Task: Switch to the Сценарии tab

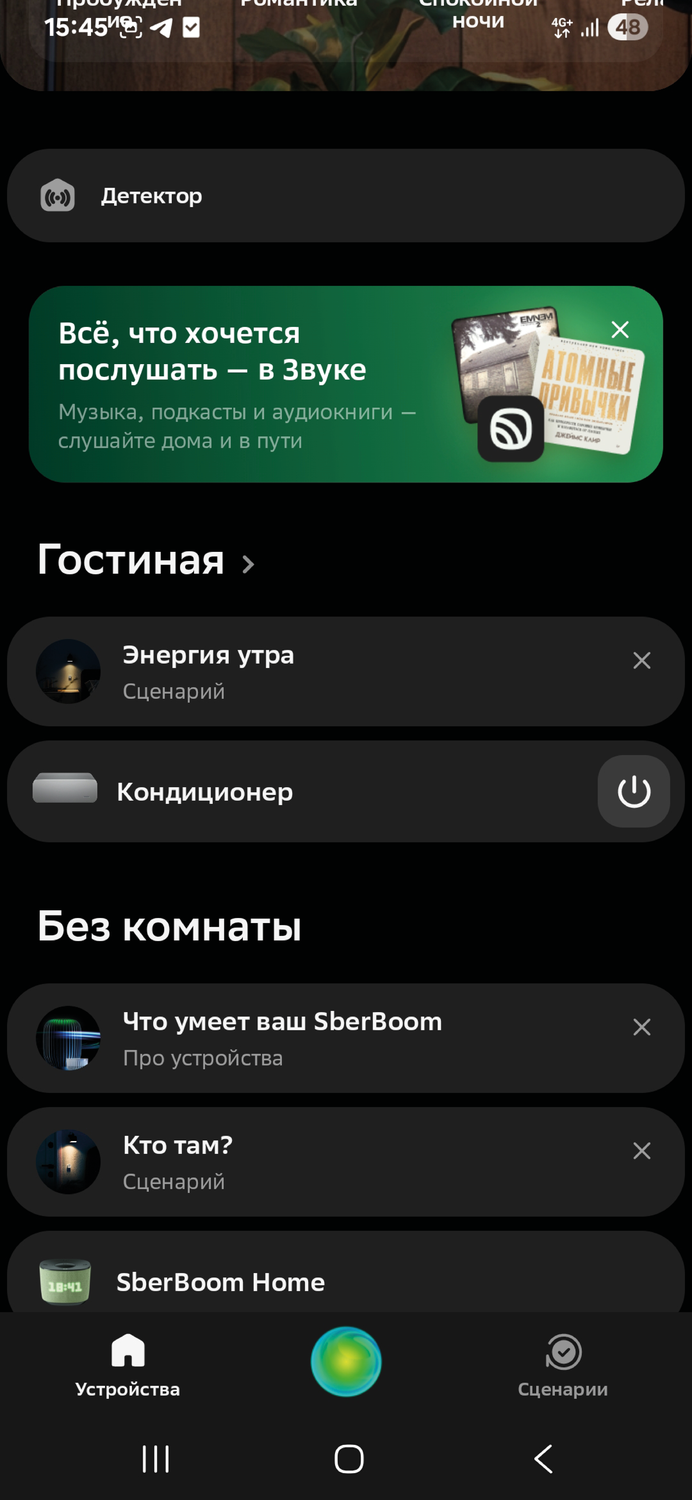Action: click(x=563, y=1365)
